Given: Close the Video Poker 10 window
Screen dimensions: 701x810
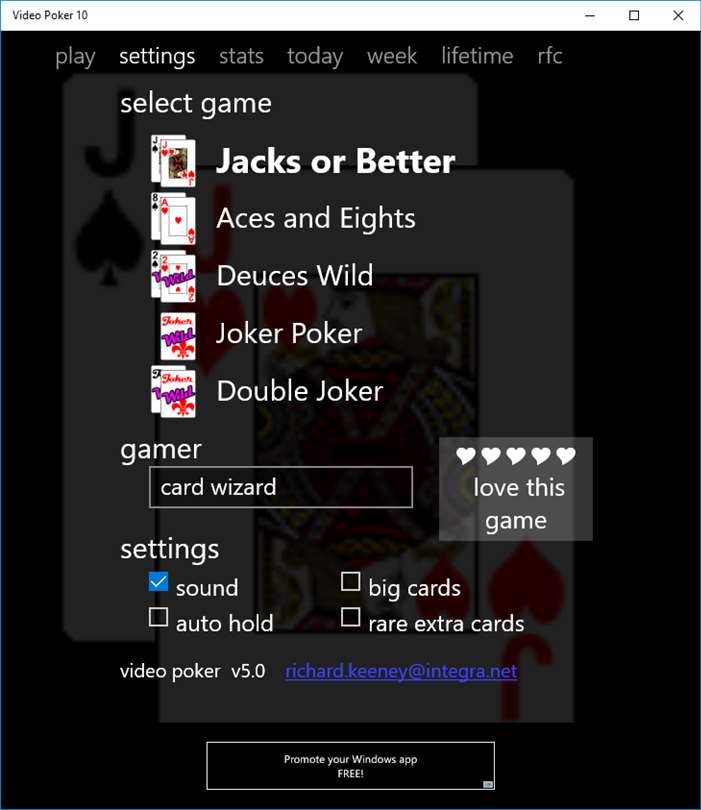Looking at the screenshot, I should [678, 15].
